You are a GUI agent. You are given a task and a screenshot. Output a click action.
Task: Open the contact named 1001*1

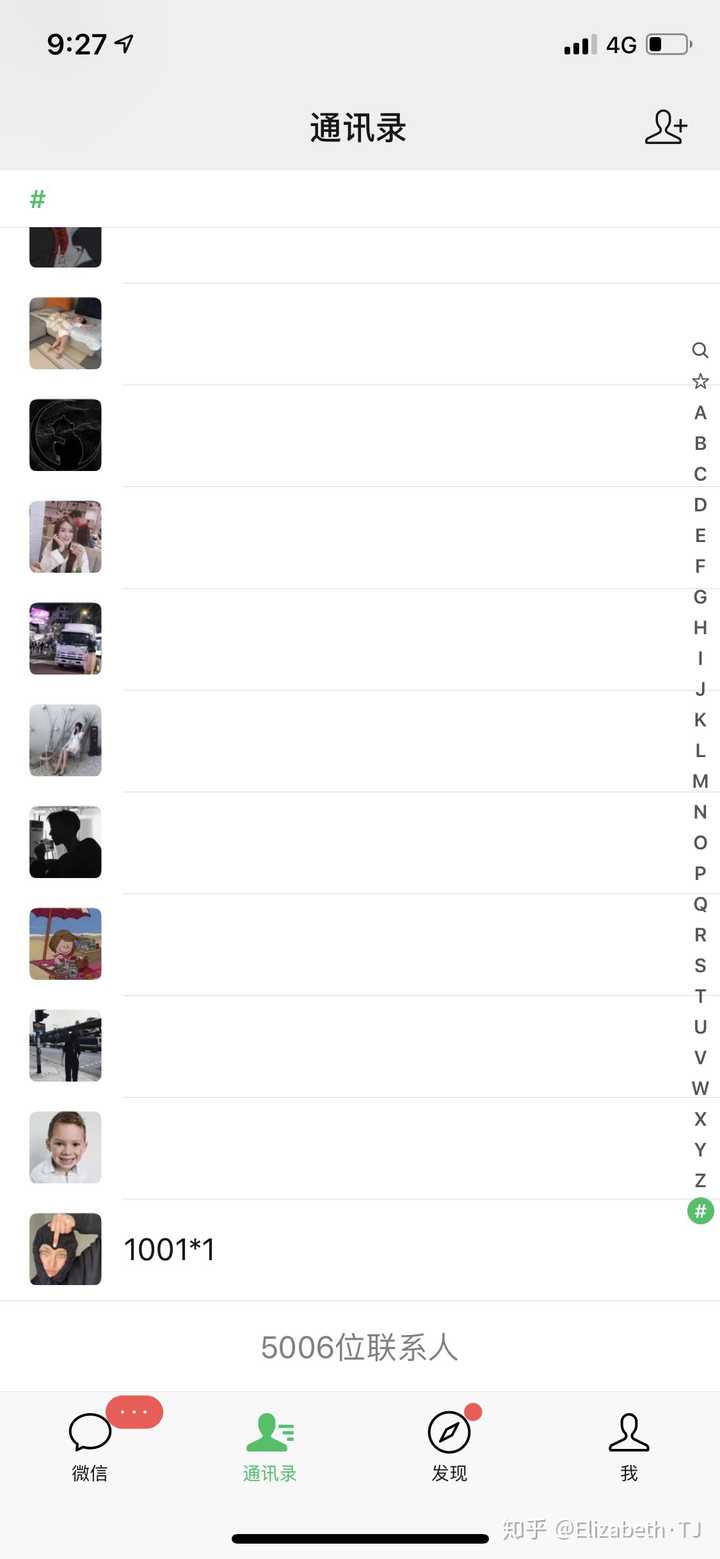360,1249
